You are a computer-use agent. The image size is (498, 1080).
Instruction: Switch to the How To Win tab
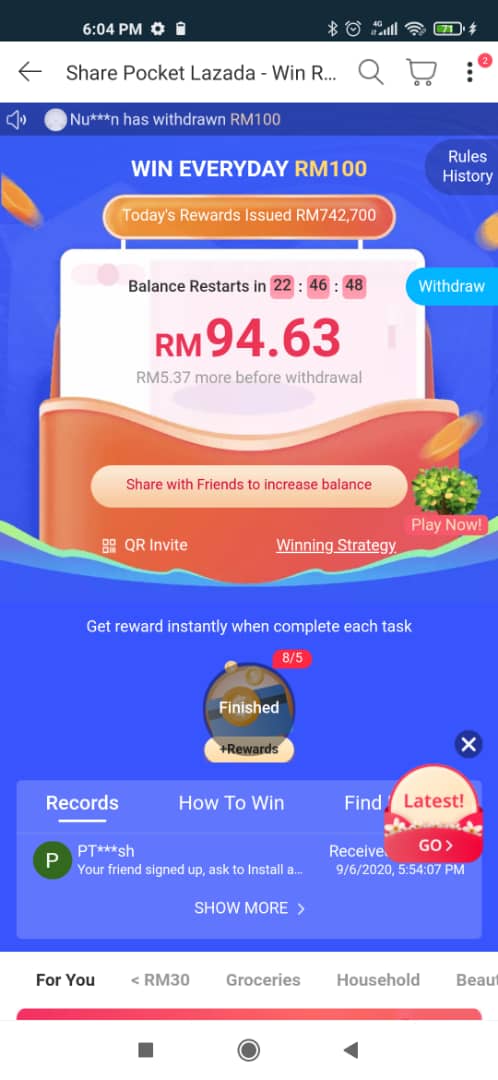click(231, 802)
